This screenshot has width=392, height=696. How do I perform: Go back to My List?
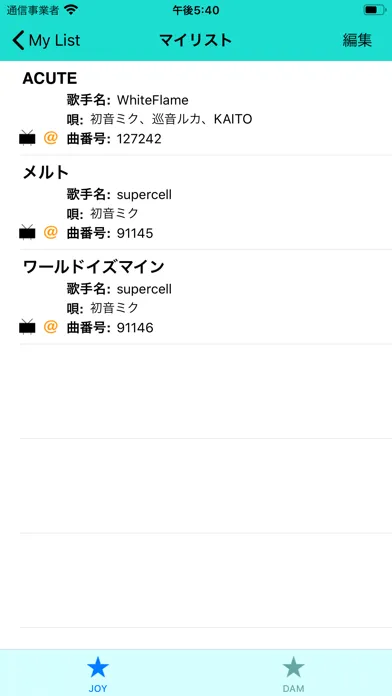pos(46,40)
